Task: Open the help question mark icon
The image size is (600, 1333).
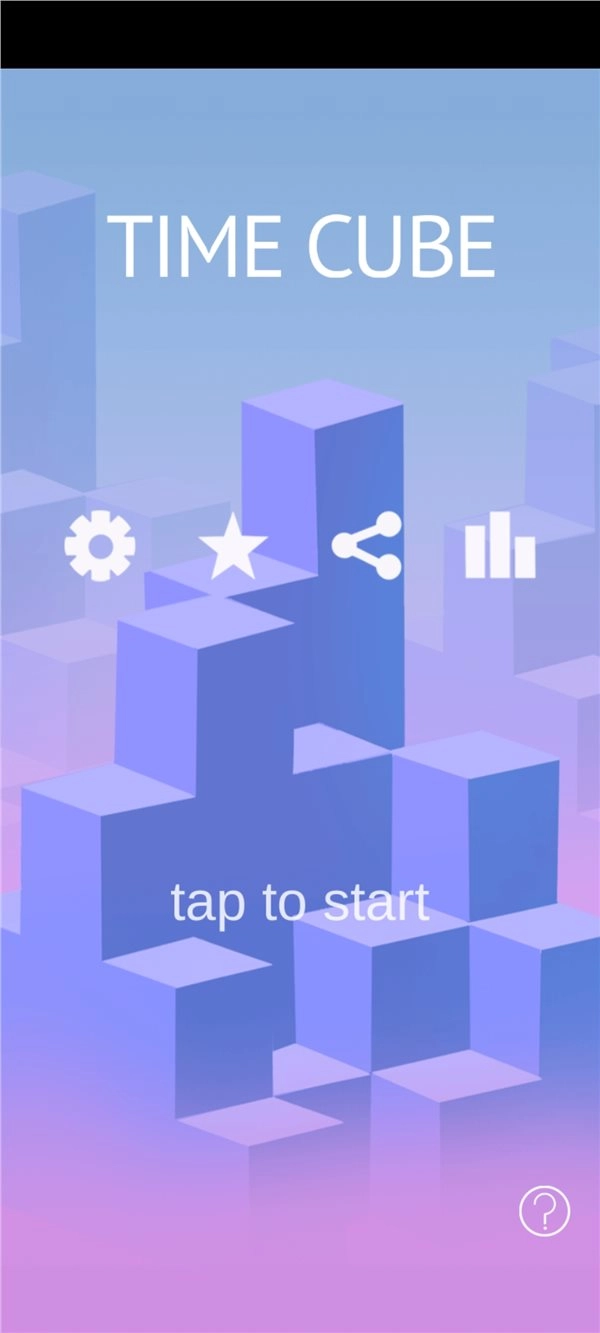Action: [544, 1212]
